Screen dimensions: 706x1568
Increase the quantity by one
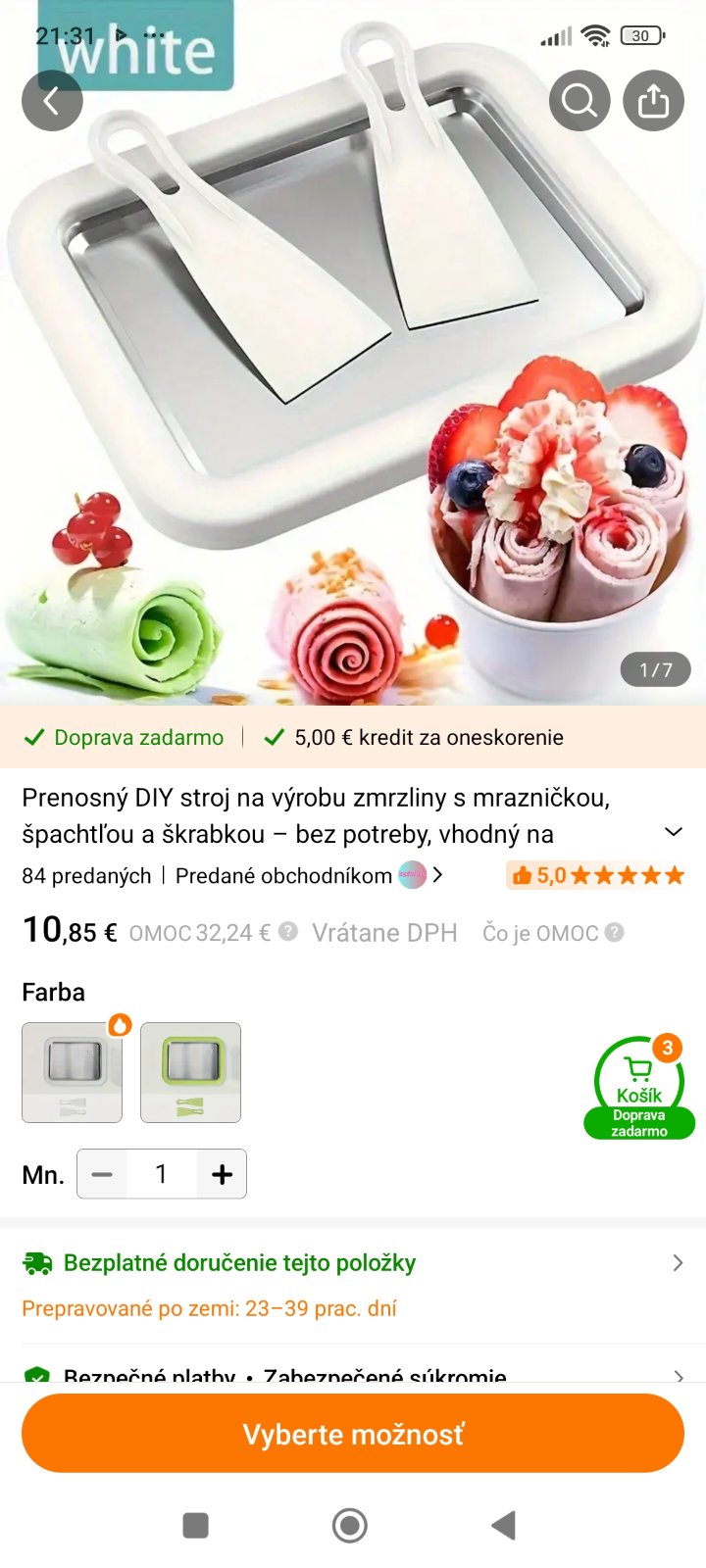(x=223, y=1174)
